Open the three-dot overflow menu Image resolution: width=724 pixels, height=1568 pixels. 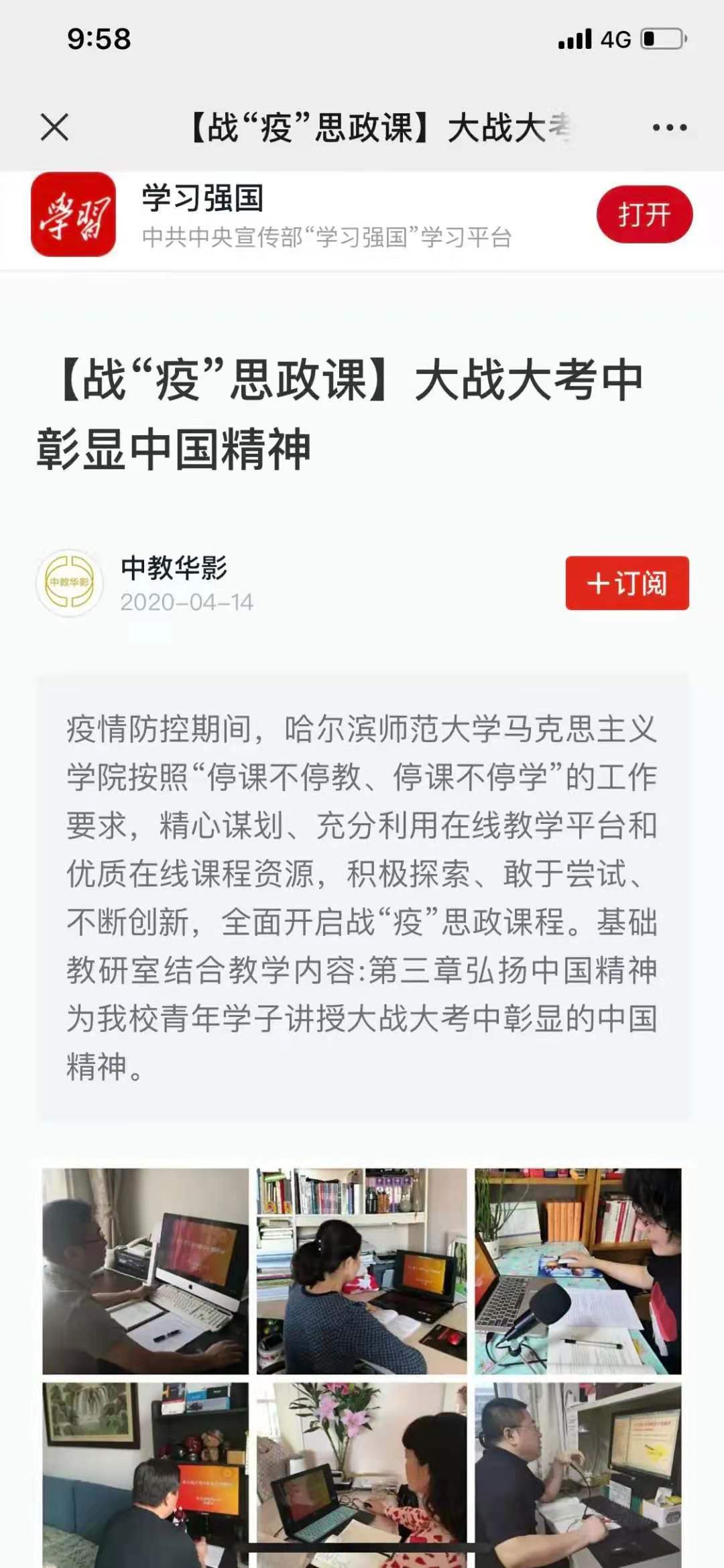pyautogui.click(x=669, y=127)
